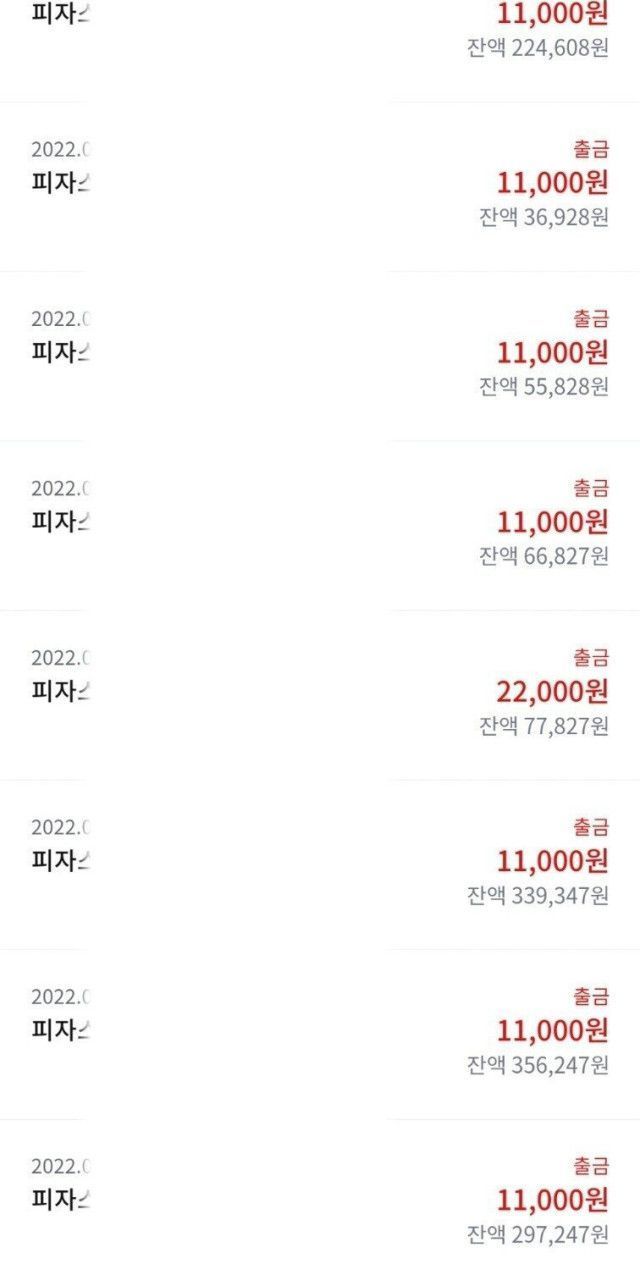The image size is (640, 1280).
Task: Select the transaction with balance 297,247원
Action: point(320,1199)
